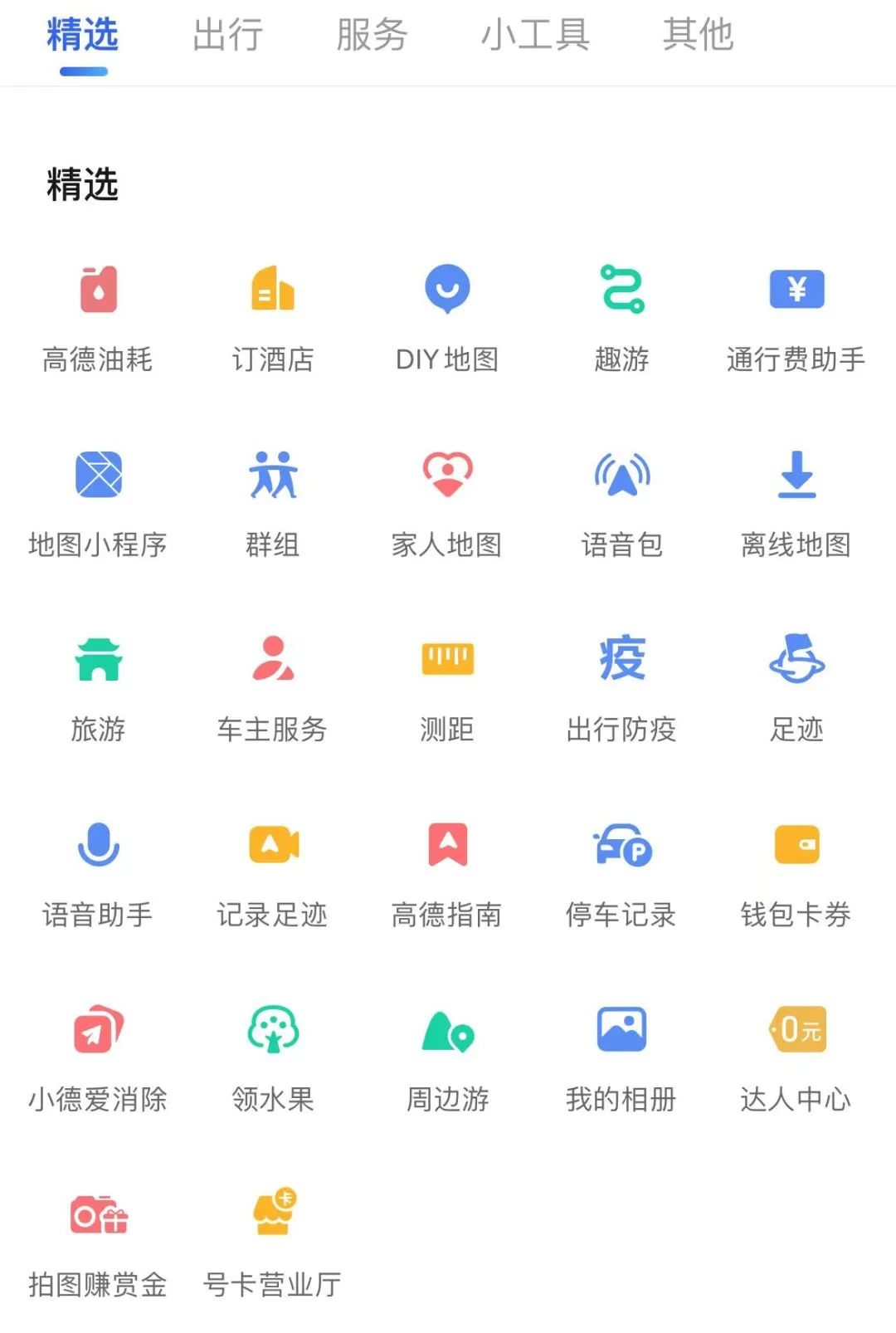The height and width of the screenshot is (1333, 896).
Task: Open the 趣游 feature
Action: click(x=622, y=291)
